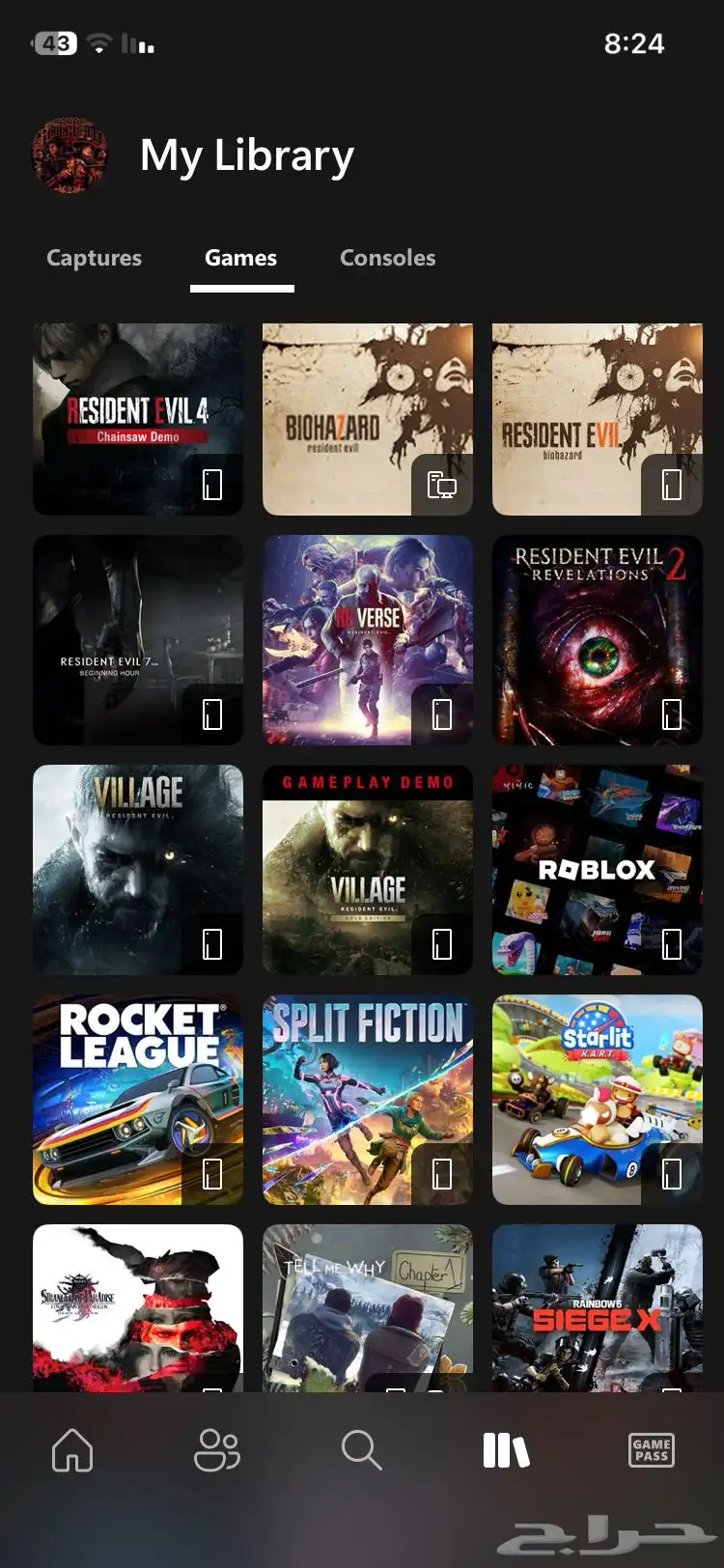Open the Roblox game tile
Screen dimensions: 724x1568
click(x=597, y=869)
